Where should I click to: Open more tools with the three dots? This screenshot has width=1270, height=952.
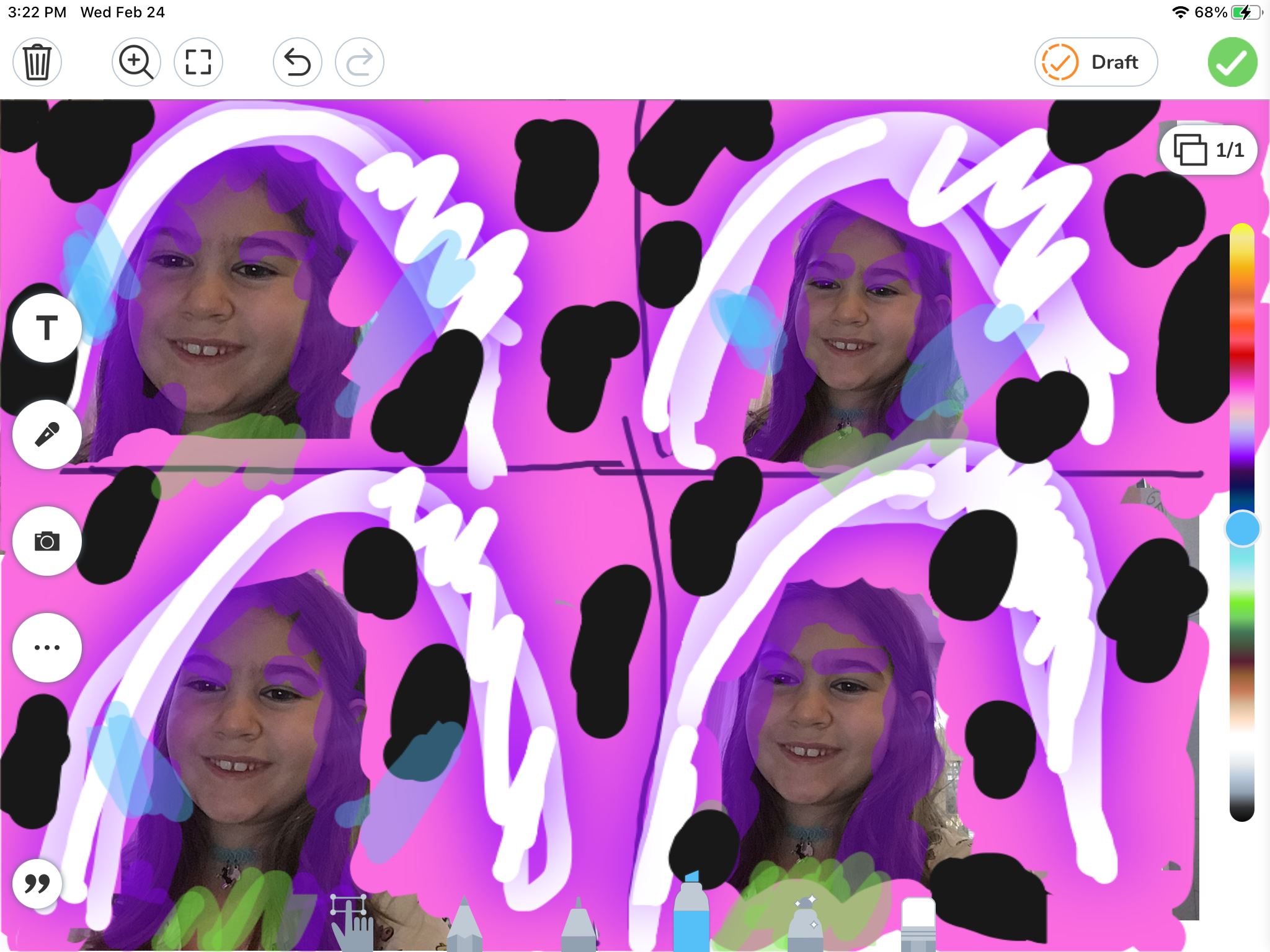[x=47, y=648]
